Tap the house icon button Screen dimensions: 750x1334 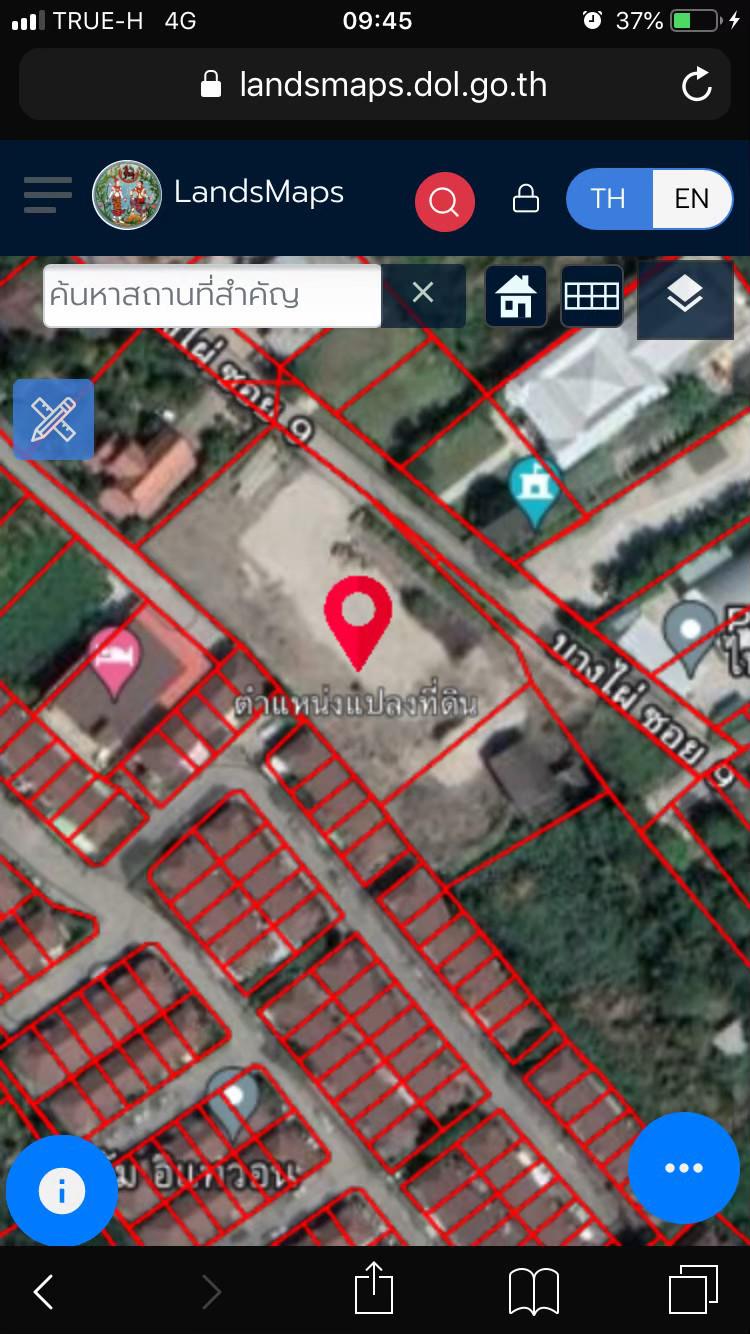coord(516,296)
